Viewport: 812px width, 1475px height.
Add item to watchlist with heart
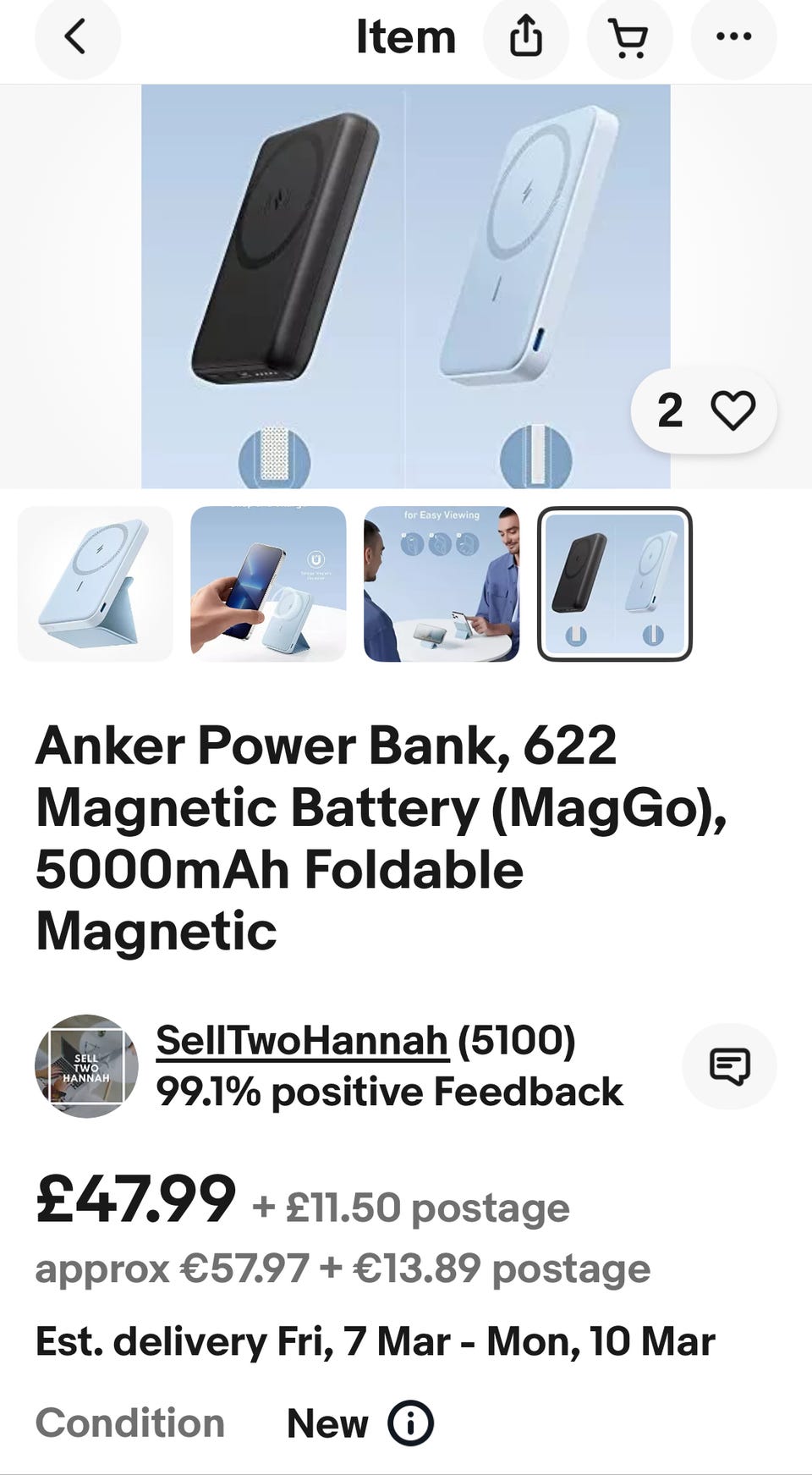(x=732, y=411)
